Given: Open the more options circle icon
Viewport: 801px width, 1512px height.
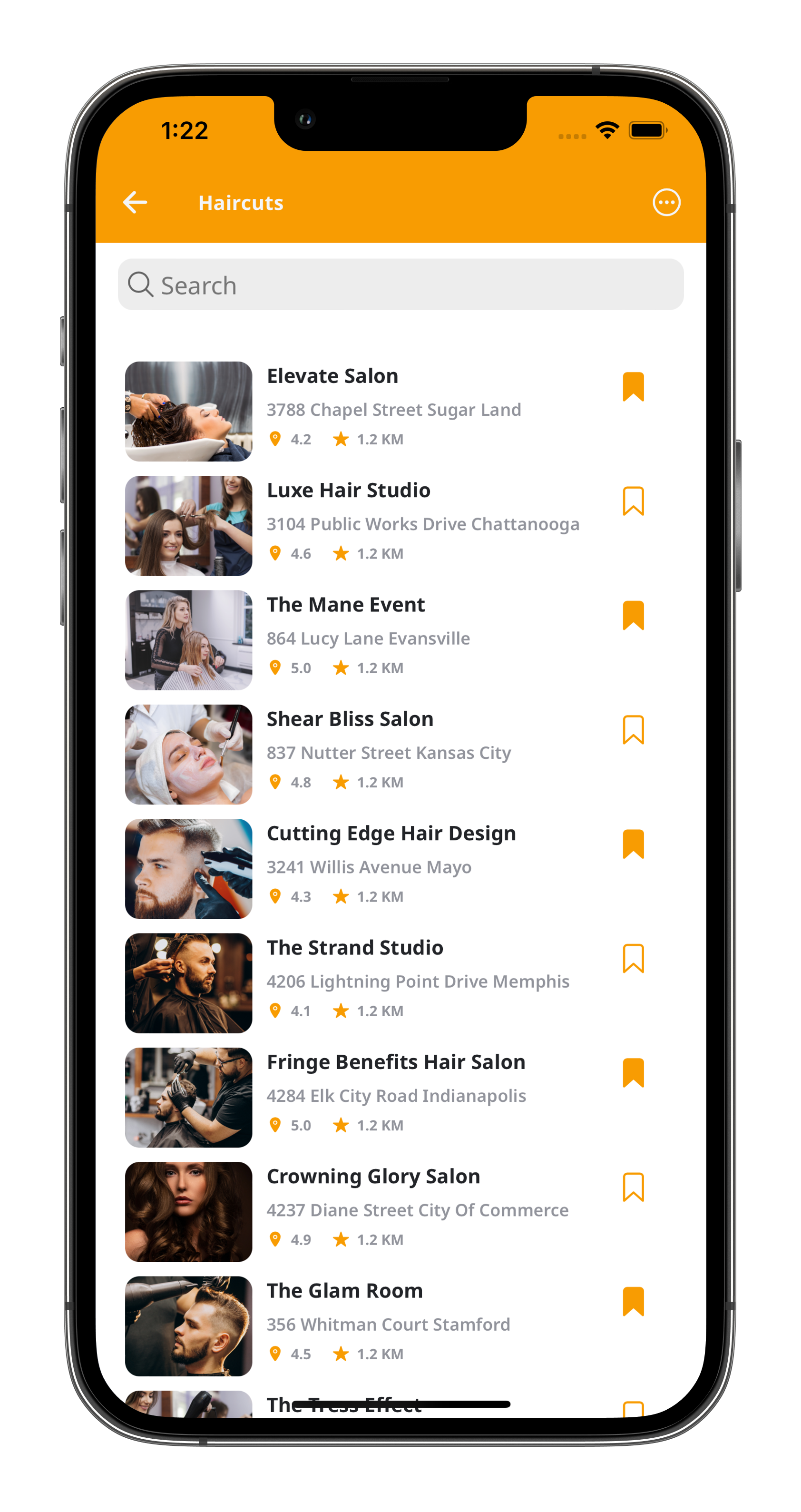Looking at the screenshot, I should 666,203.
